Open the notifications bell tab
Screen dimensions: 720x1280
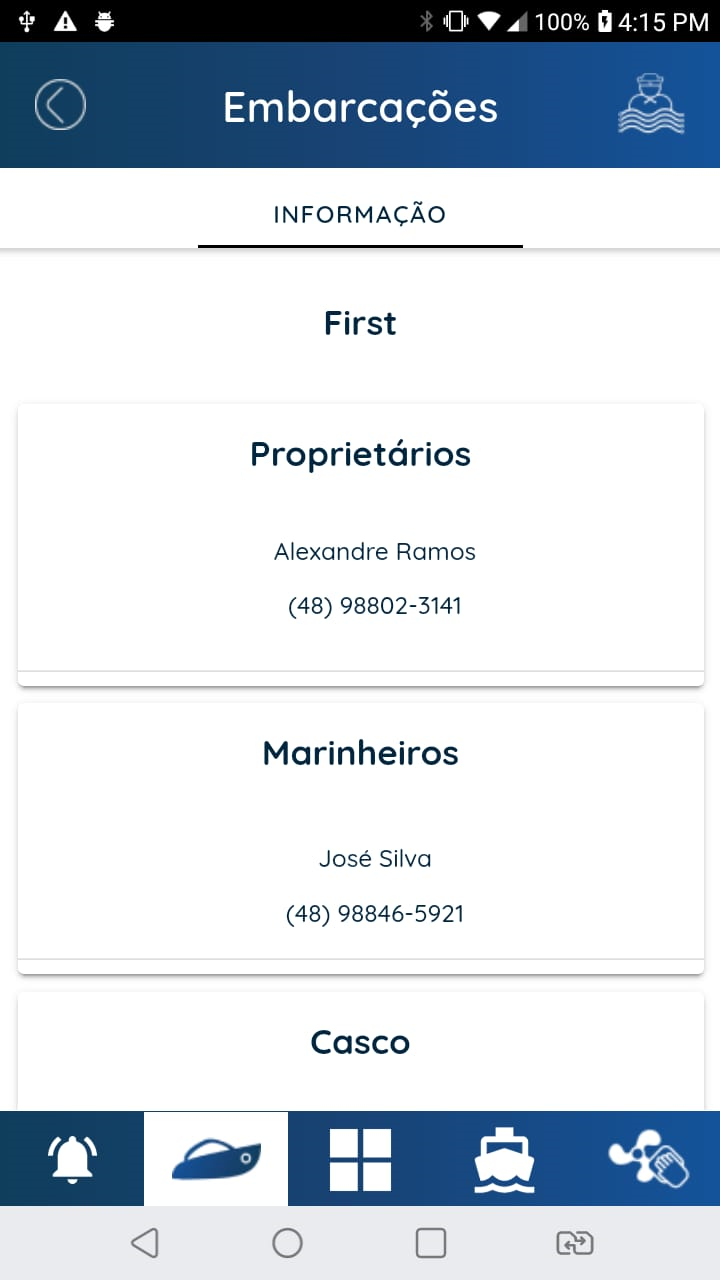[x=72, y=1159]
